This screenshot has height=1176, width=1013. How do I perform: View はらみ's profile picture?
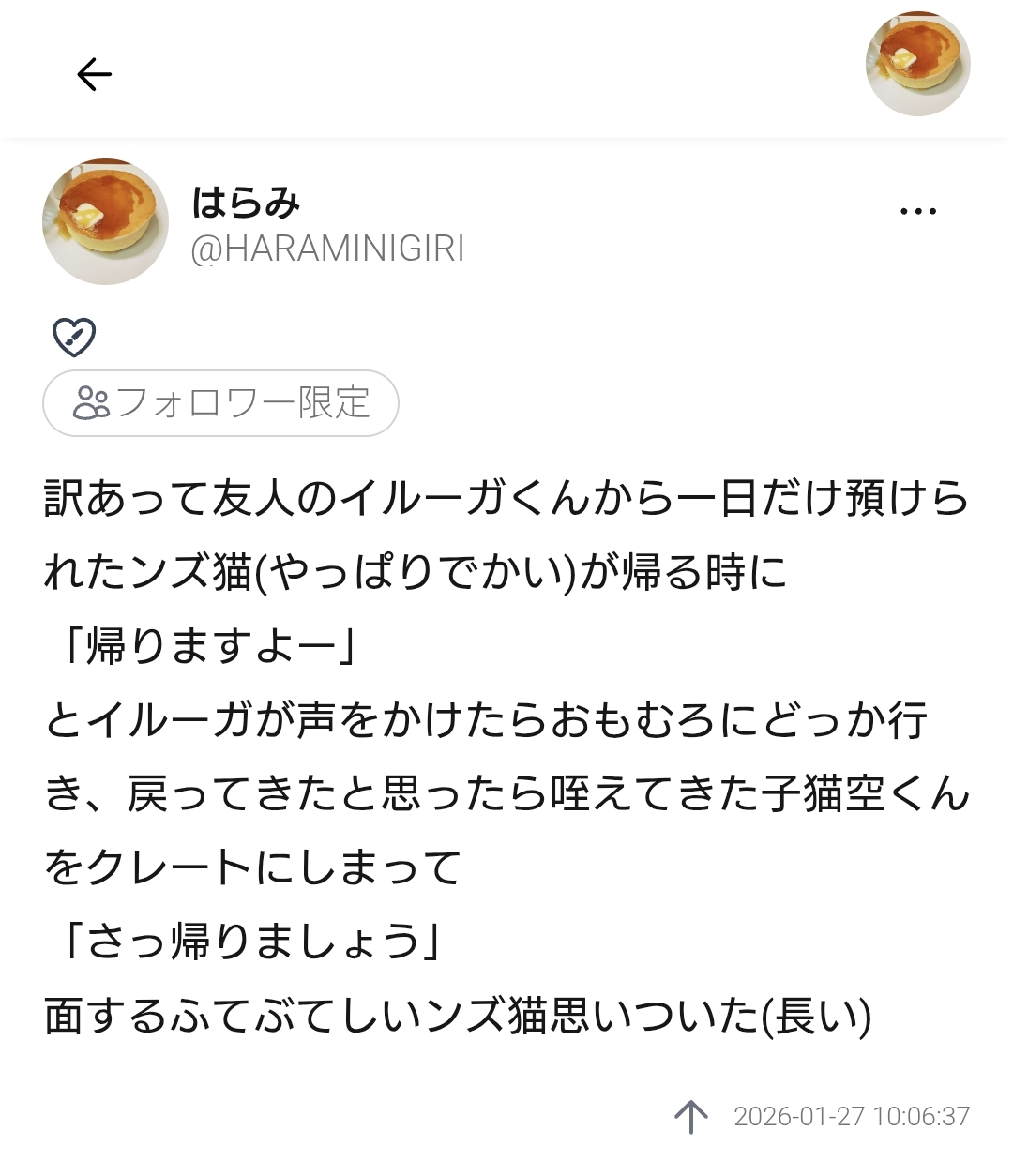tap(105, 221)
